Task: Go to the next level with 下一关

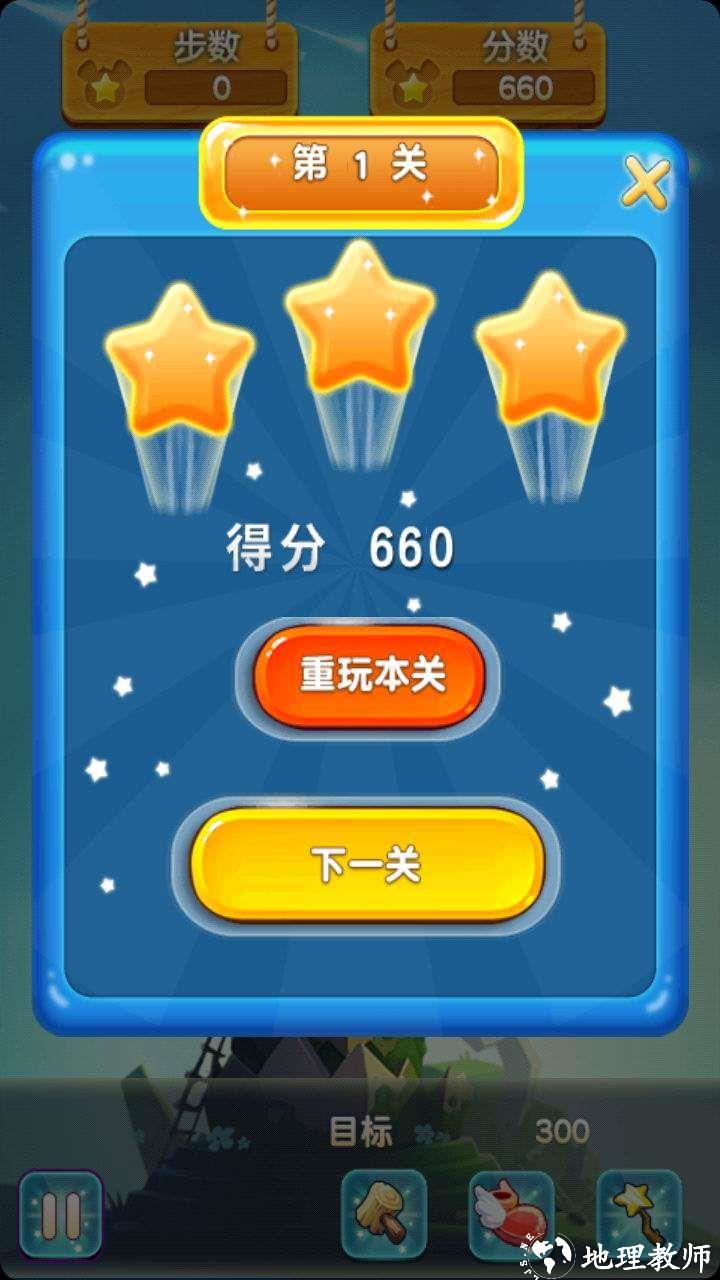Action: click(x=367, y=865)
